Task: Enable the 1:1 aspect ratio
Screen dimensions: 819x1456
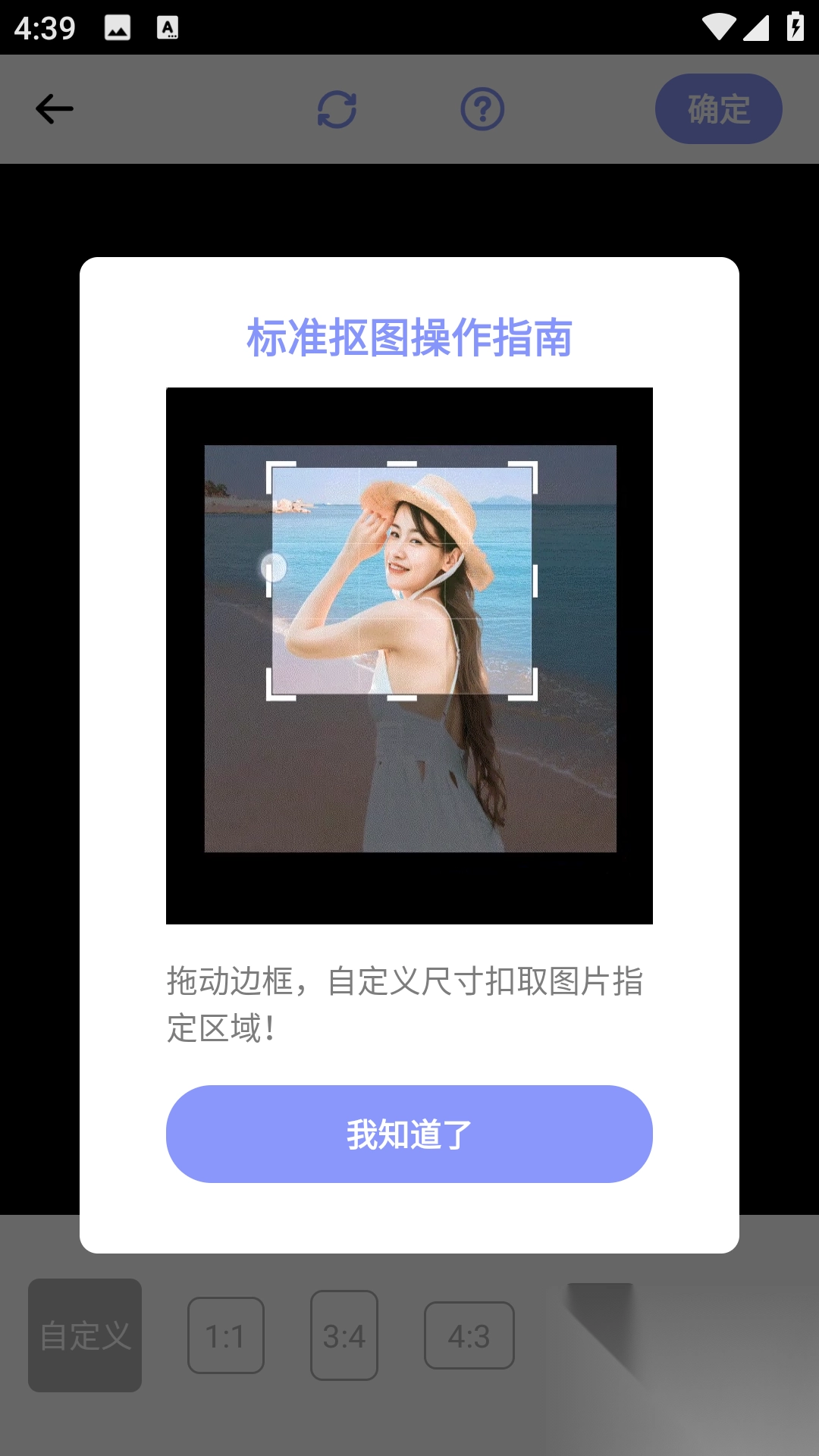Action: [x=225, y=1335]
